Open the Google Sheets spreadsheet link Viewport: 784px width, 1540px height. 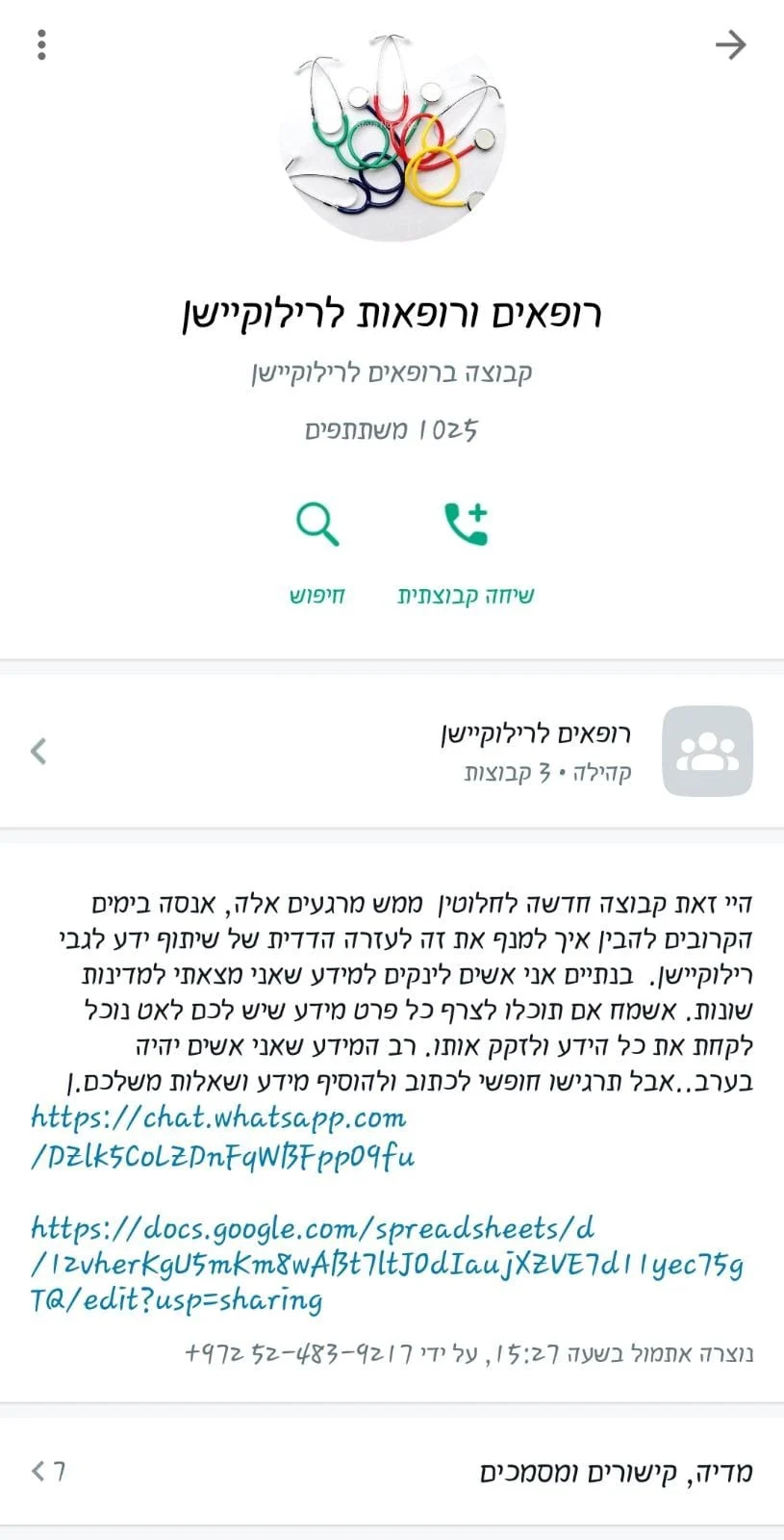coord(385,1264)
